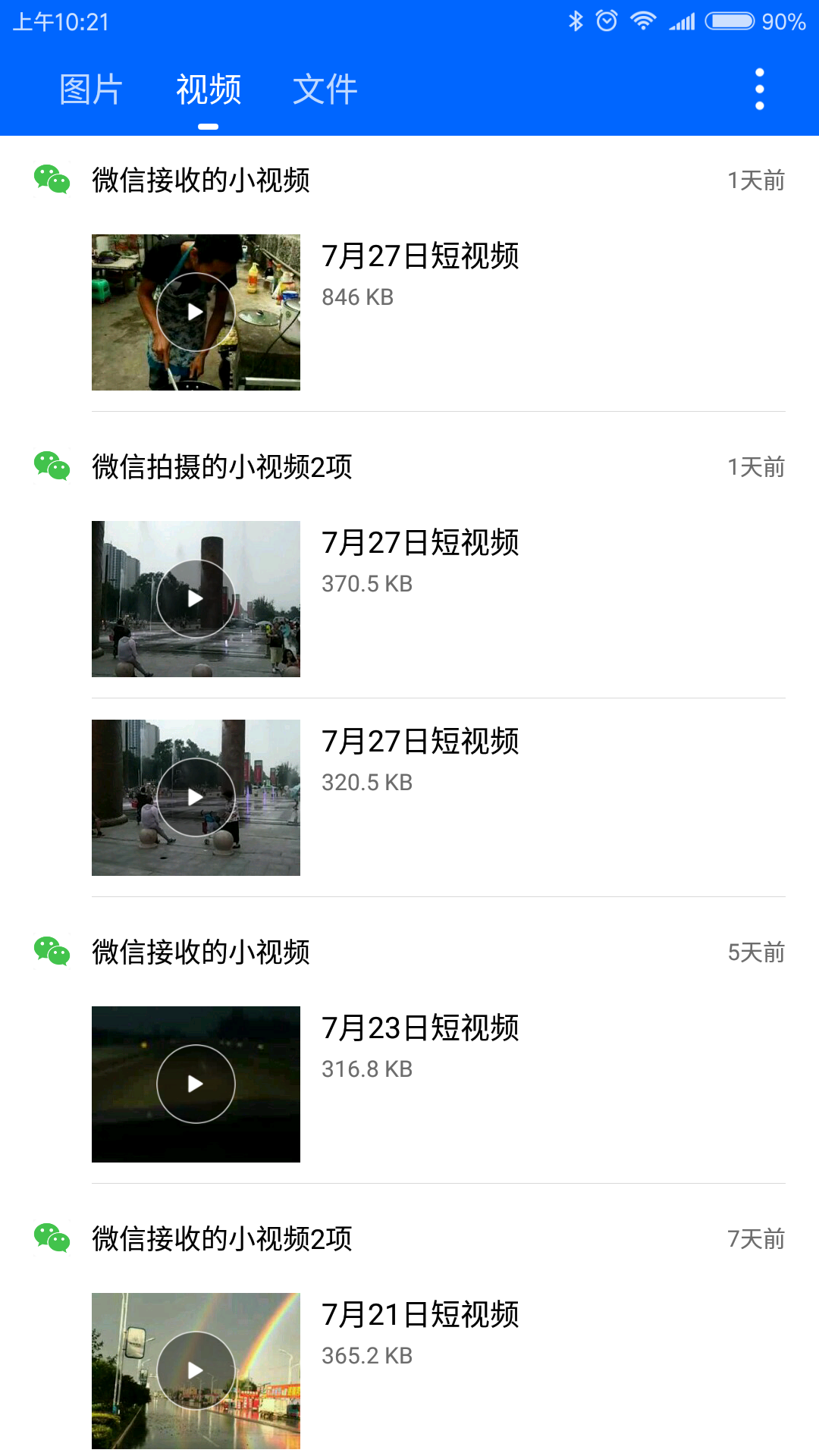819x1456 pixels.
Task: Tap the 1天前 timestamp on the first group
Action: point(755,180)
